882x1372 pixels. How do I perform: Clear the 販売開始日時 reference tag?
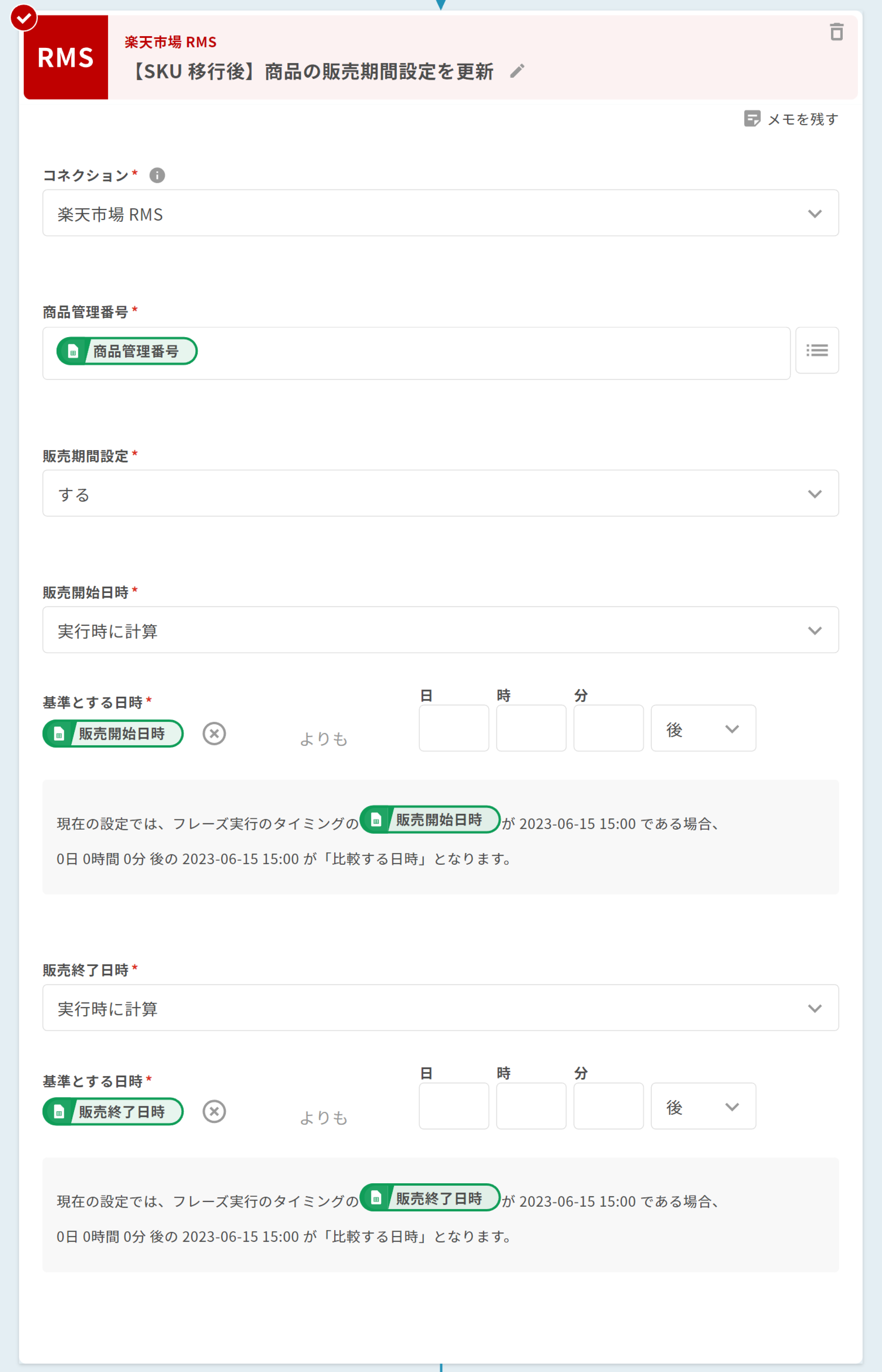pyautogui.click(x=214, y=733)
